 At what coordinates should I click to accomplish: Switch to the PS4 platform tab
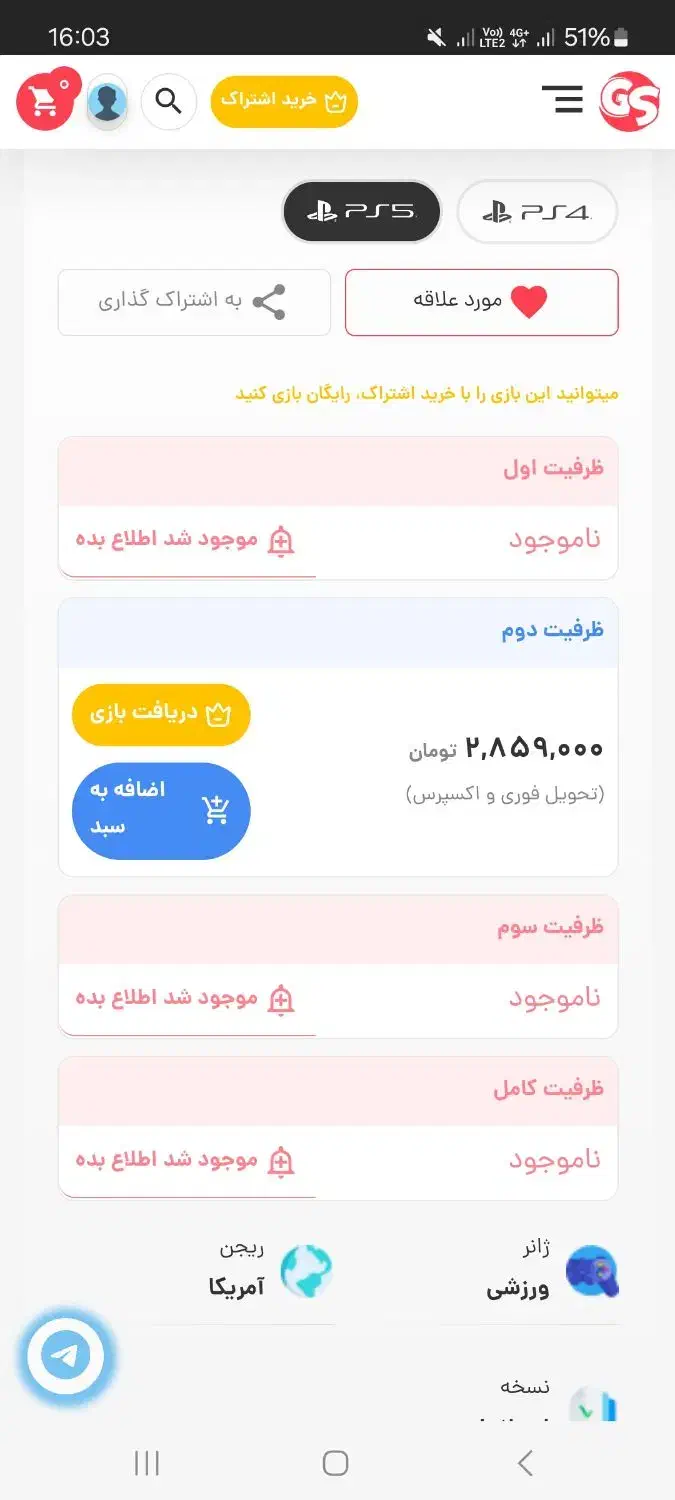(x=537, y=212)
